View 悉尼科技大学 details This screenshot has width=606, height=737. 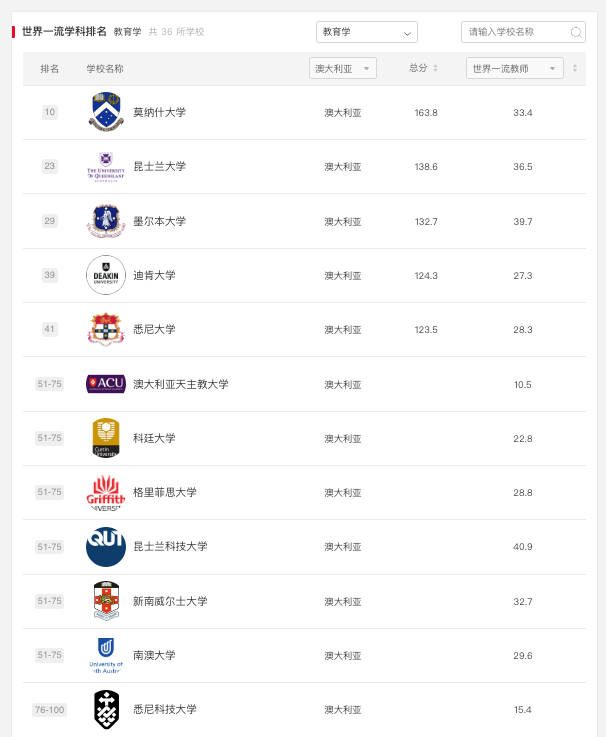[x=165, y=710]
